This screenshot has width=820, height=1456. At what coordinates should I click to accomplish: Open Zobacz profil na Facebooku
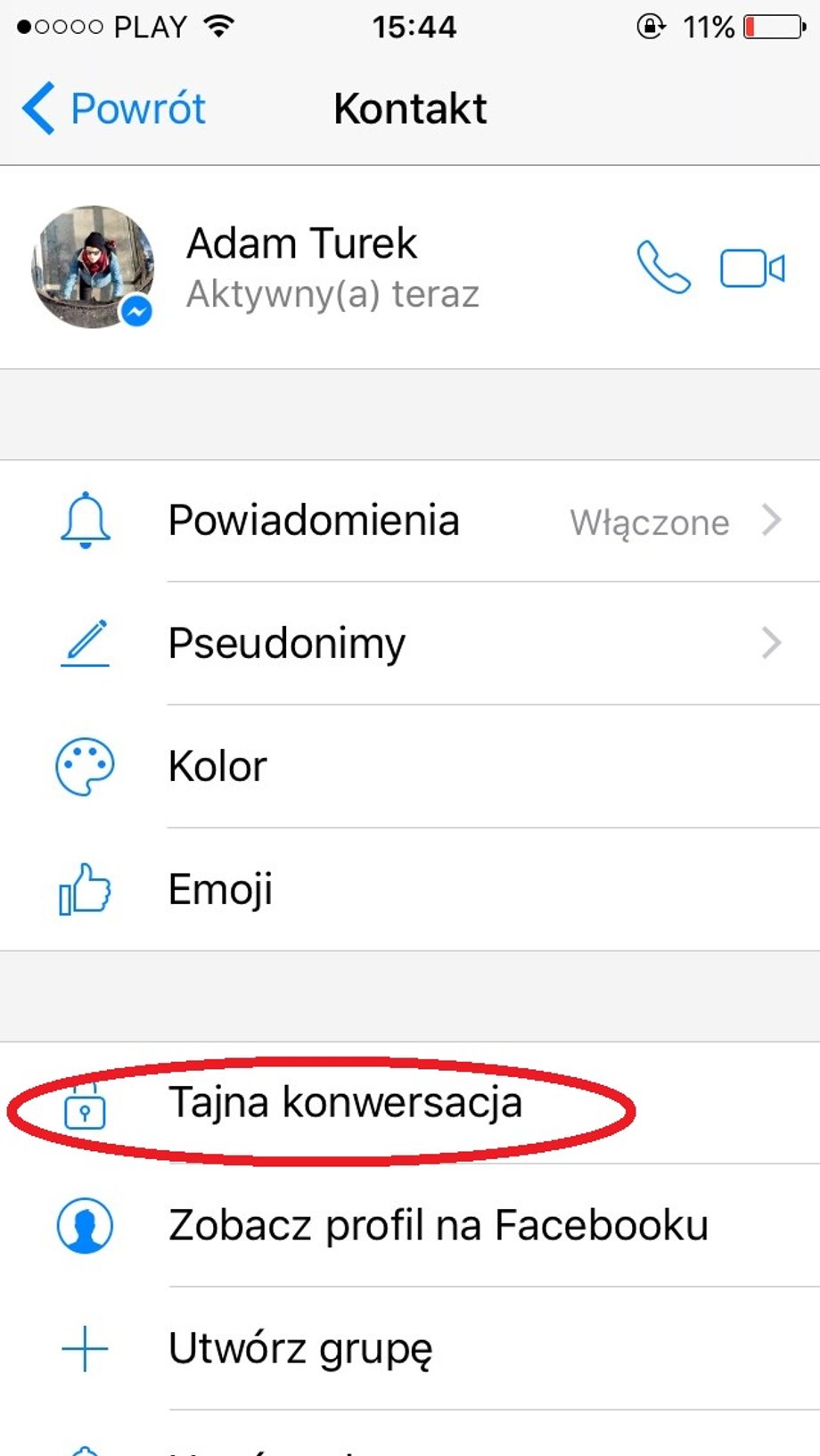[410, 1225]
